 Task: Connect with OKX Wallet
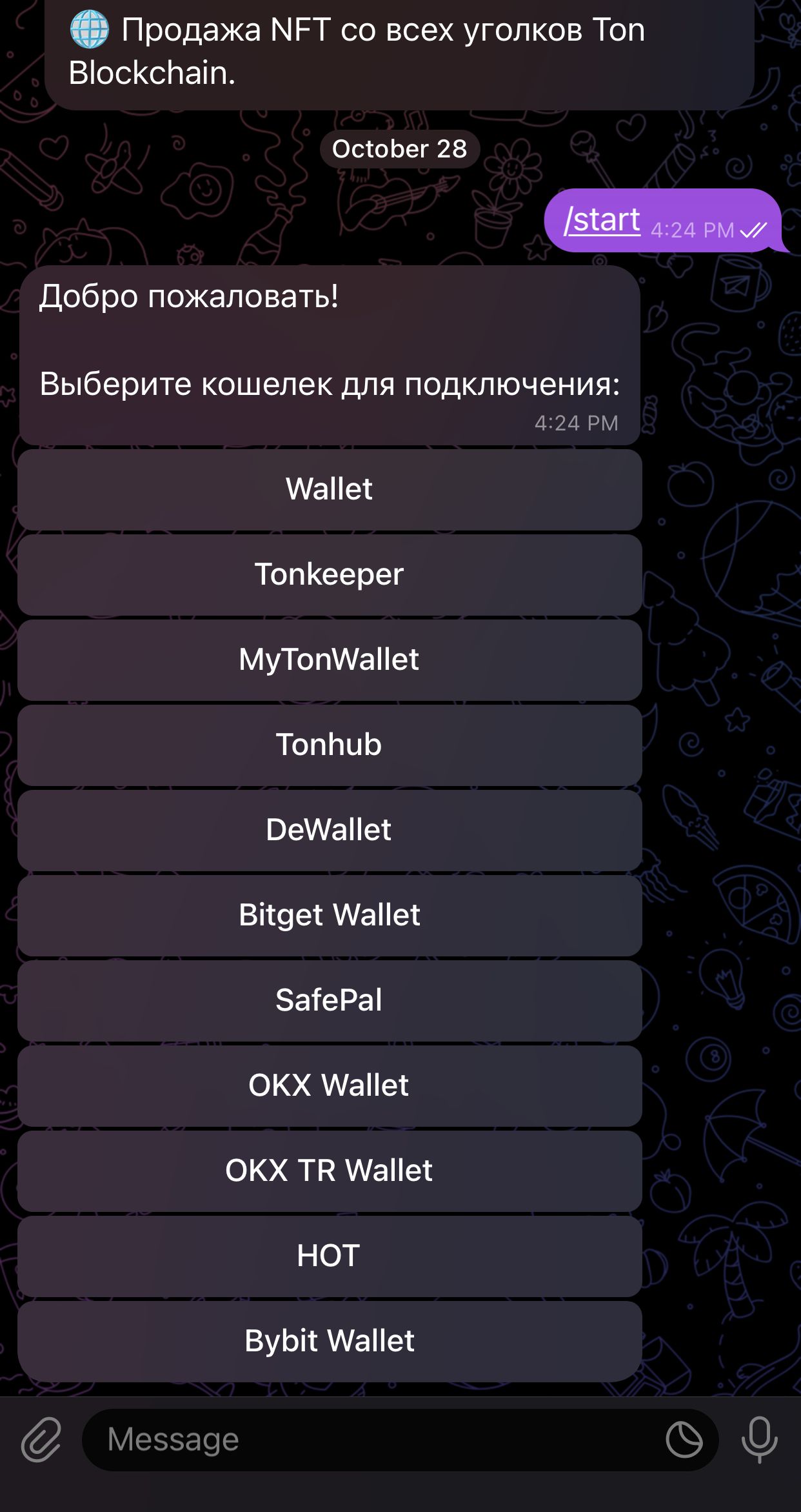tap(330, 1085)
